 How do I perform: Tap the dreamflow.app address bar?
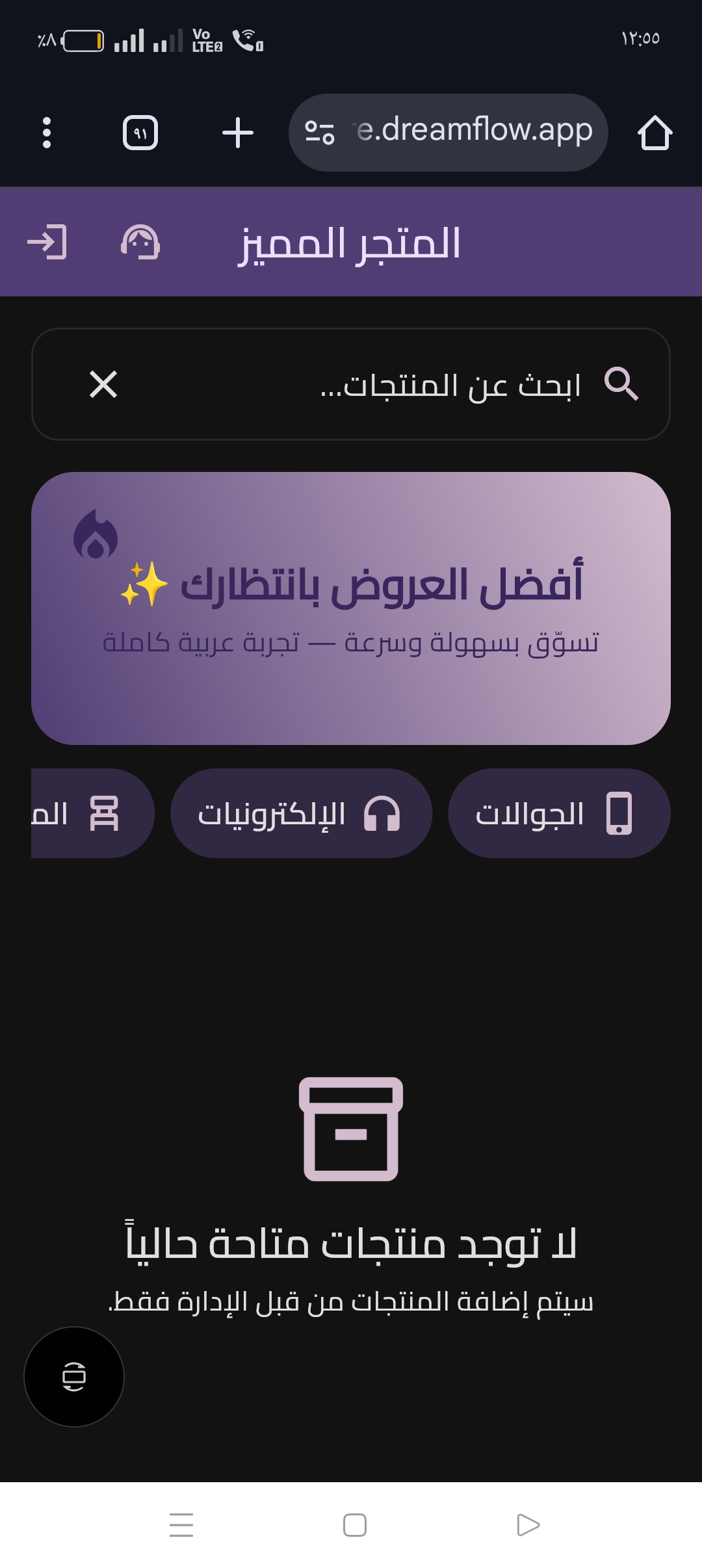coord(455,133)
